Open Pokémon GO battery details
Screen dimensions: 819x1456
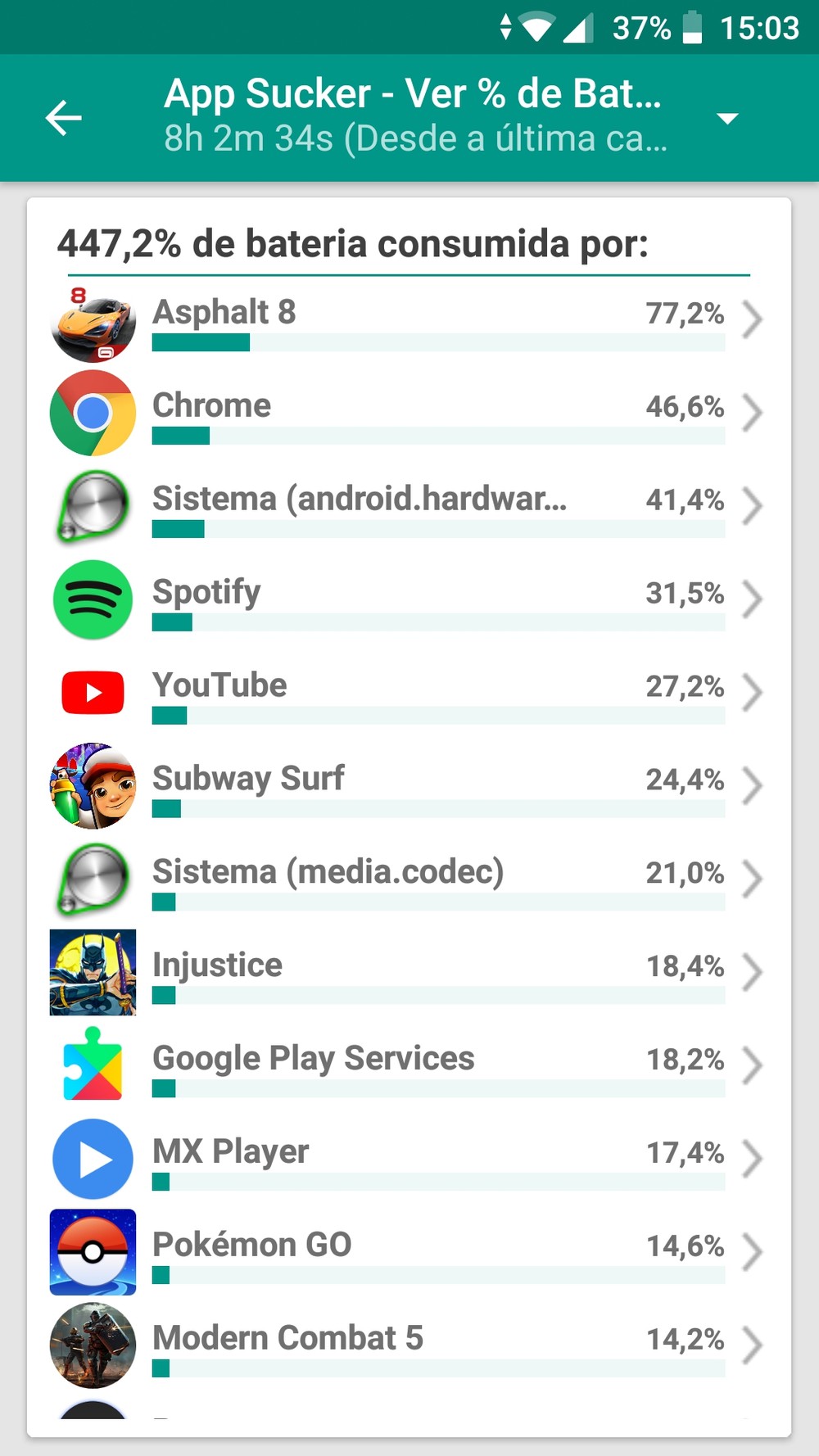point(409,1253)
